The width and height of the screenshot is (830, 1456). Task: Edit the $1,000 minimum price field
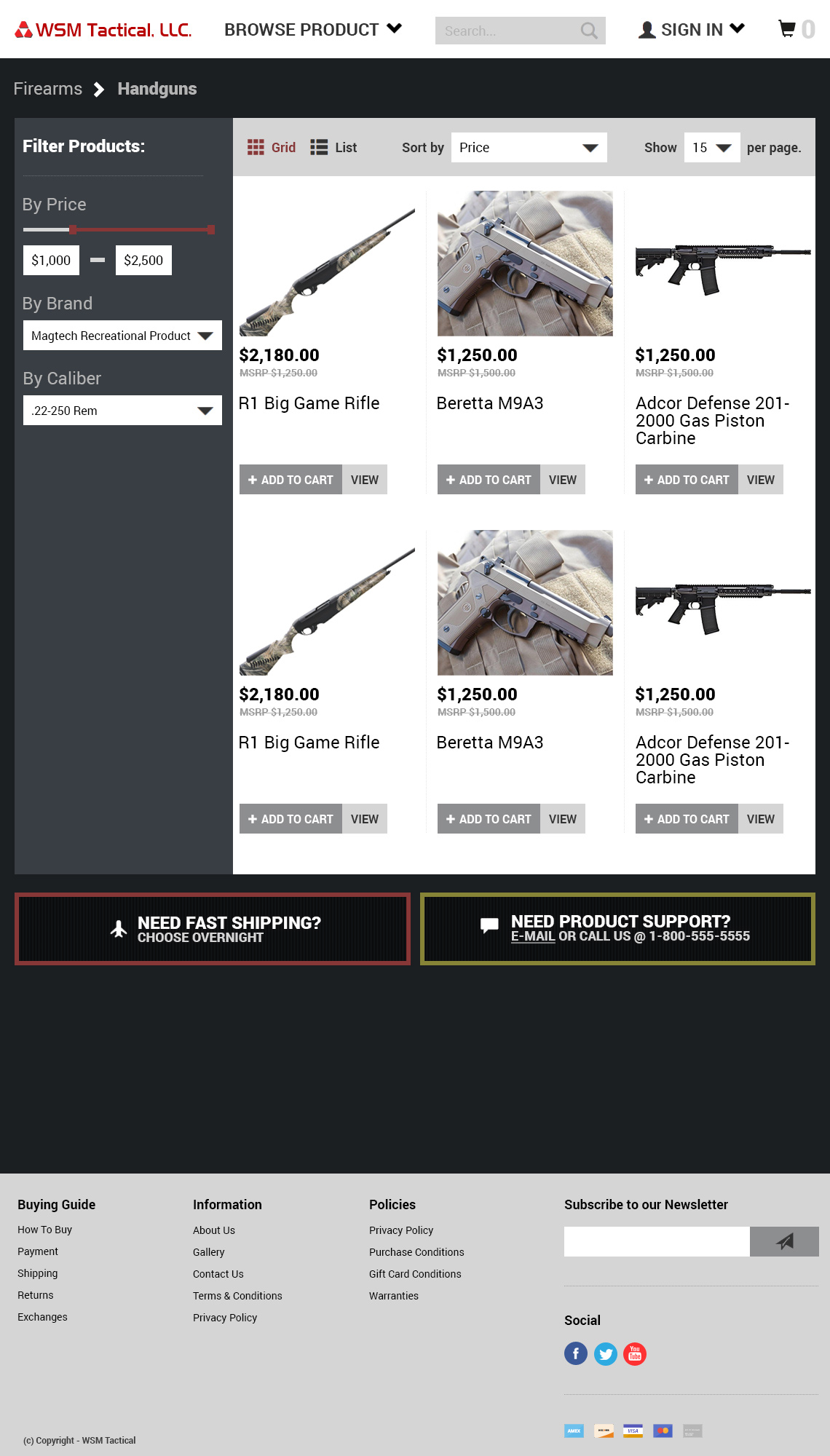(51, 261)
